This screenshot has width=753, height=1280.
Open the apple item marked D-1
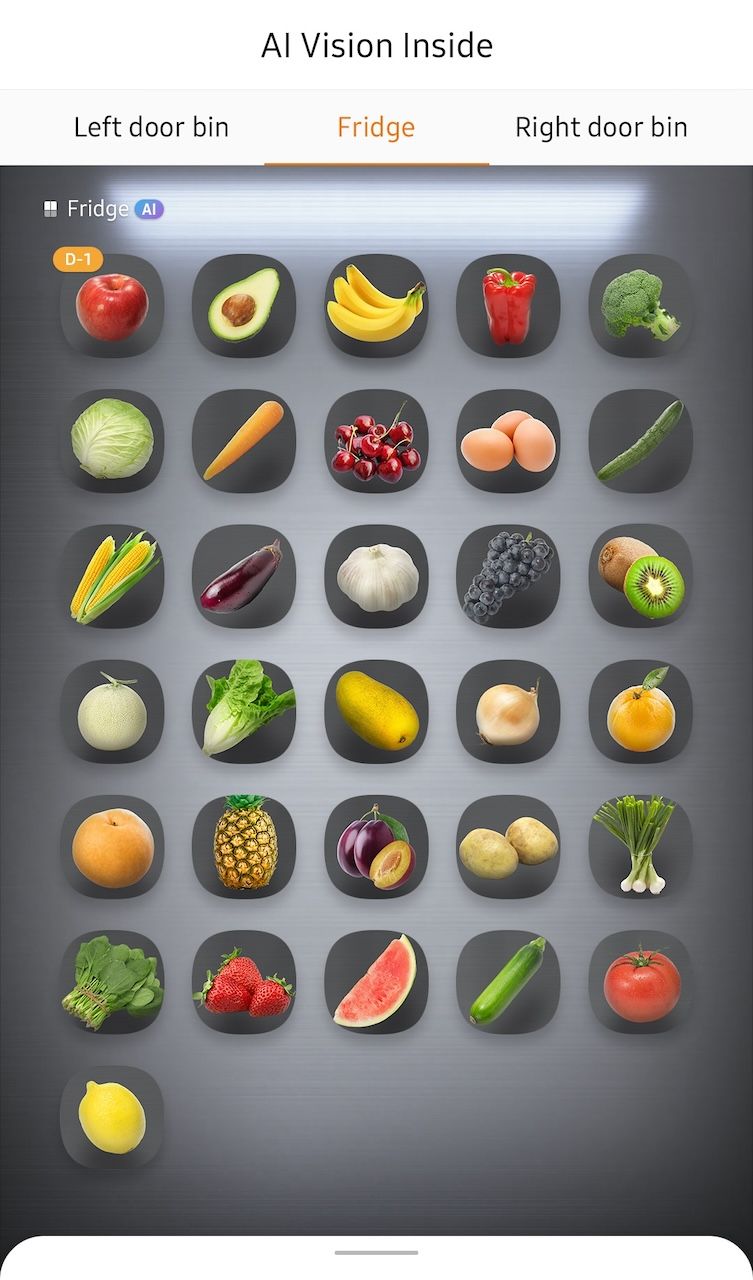112,306
